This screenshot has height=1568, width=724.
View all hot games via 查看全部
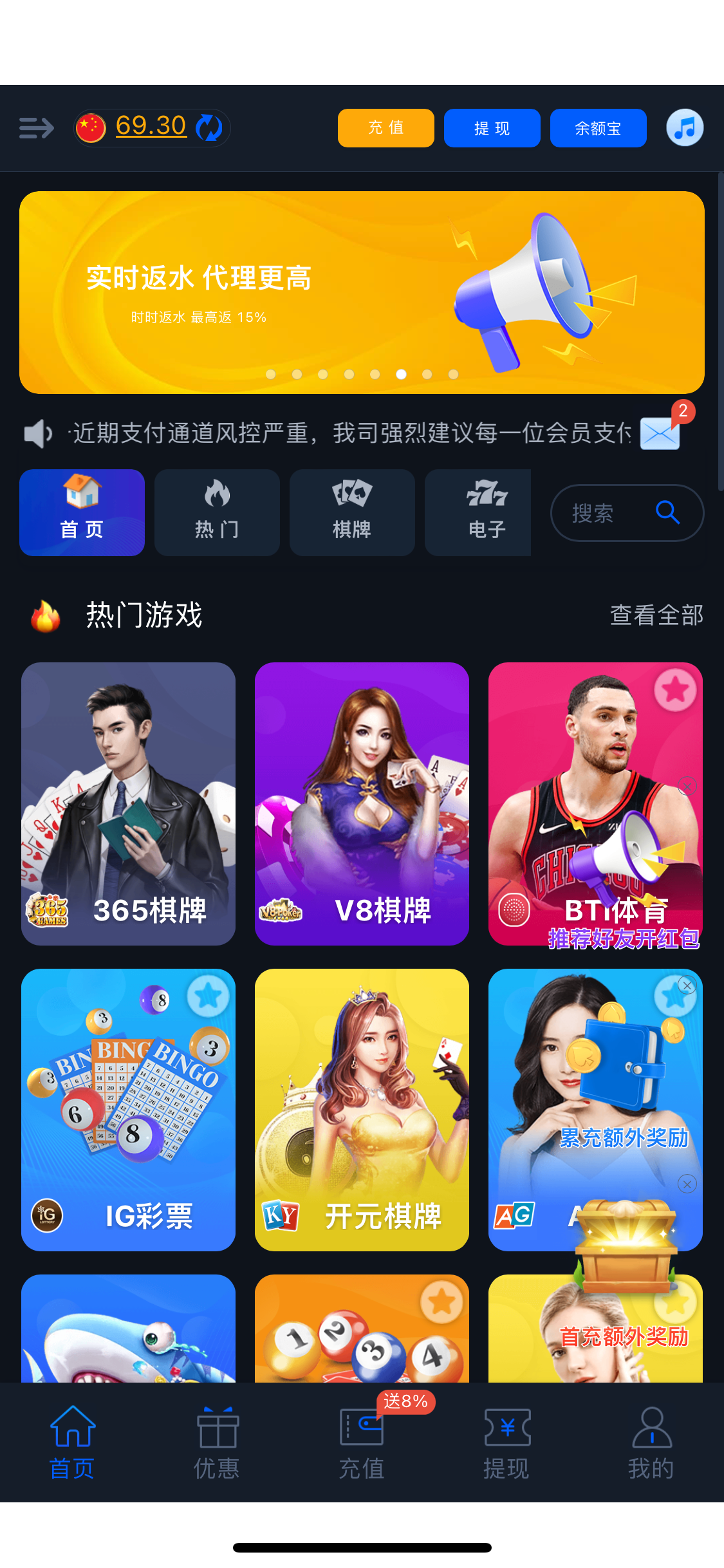pos(656,615)
